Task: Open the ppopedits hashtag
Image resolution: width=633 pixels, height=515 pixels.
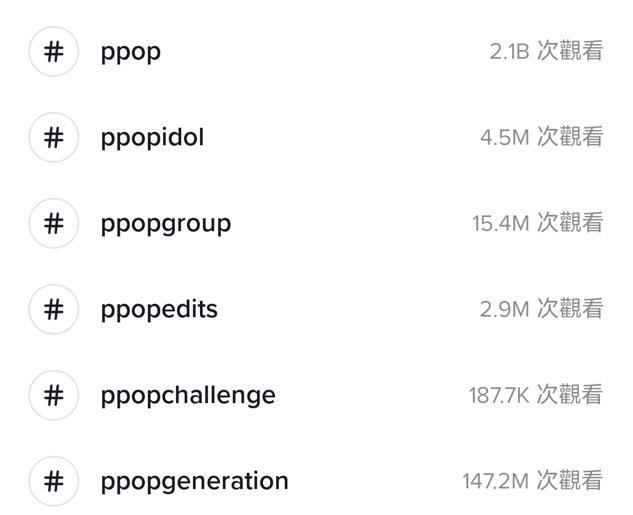Action: coord(159,309)
